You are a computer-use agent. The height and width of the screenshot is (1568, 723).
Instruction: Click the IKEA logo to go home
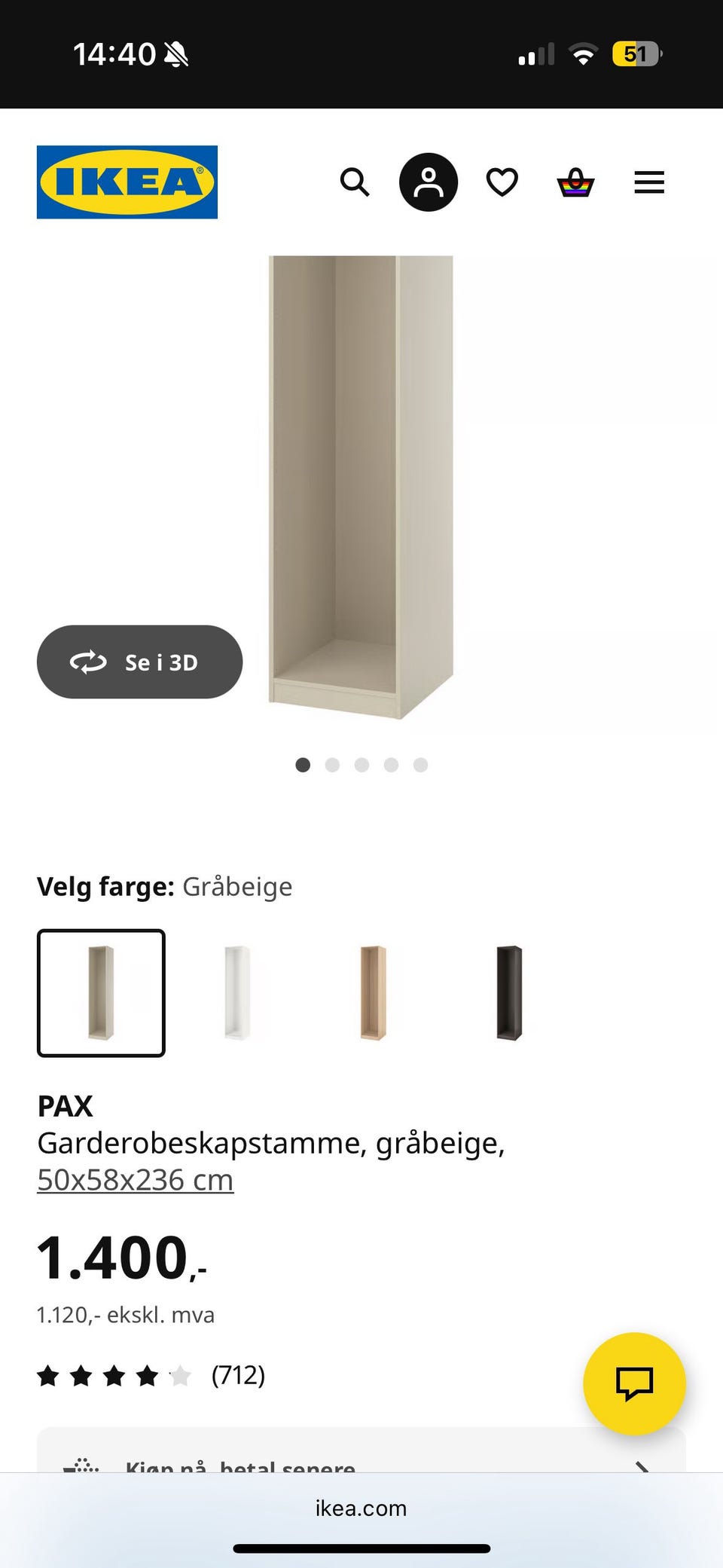[x=126, y=182]
